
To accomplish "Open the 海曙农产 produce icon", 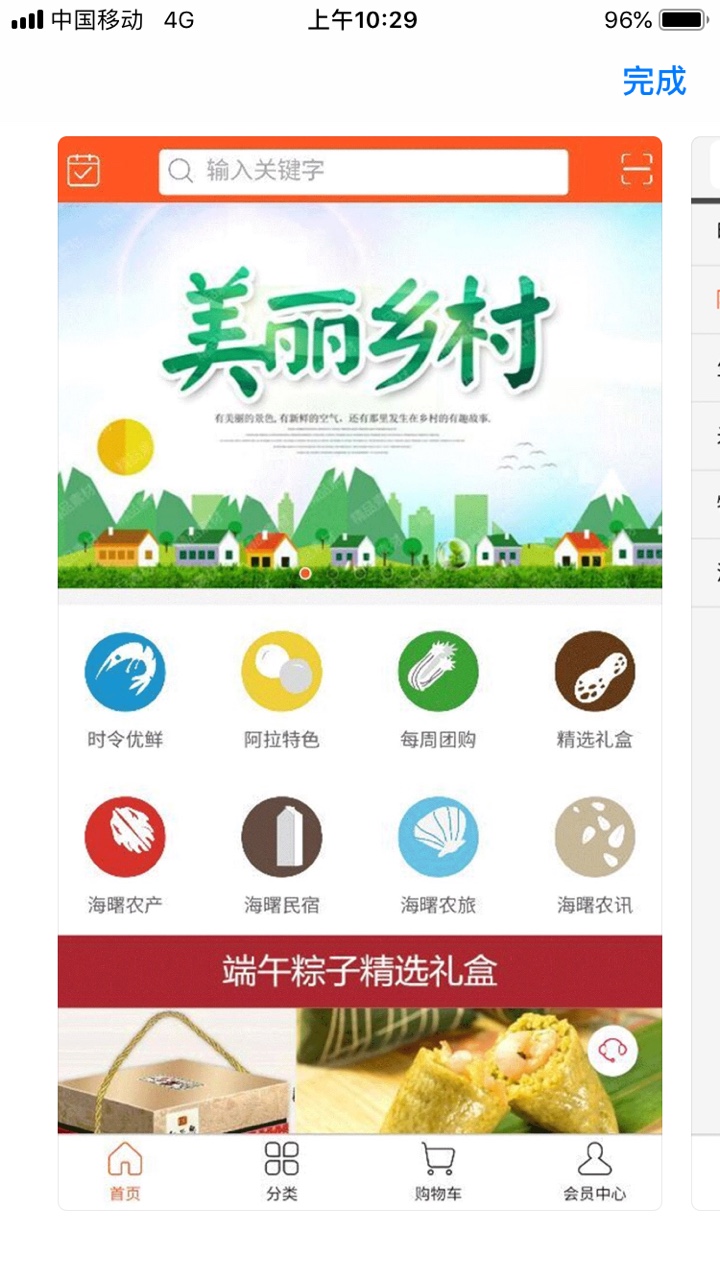I will (124, 840).
